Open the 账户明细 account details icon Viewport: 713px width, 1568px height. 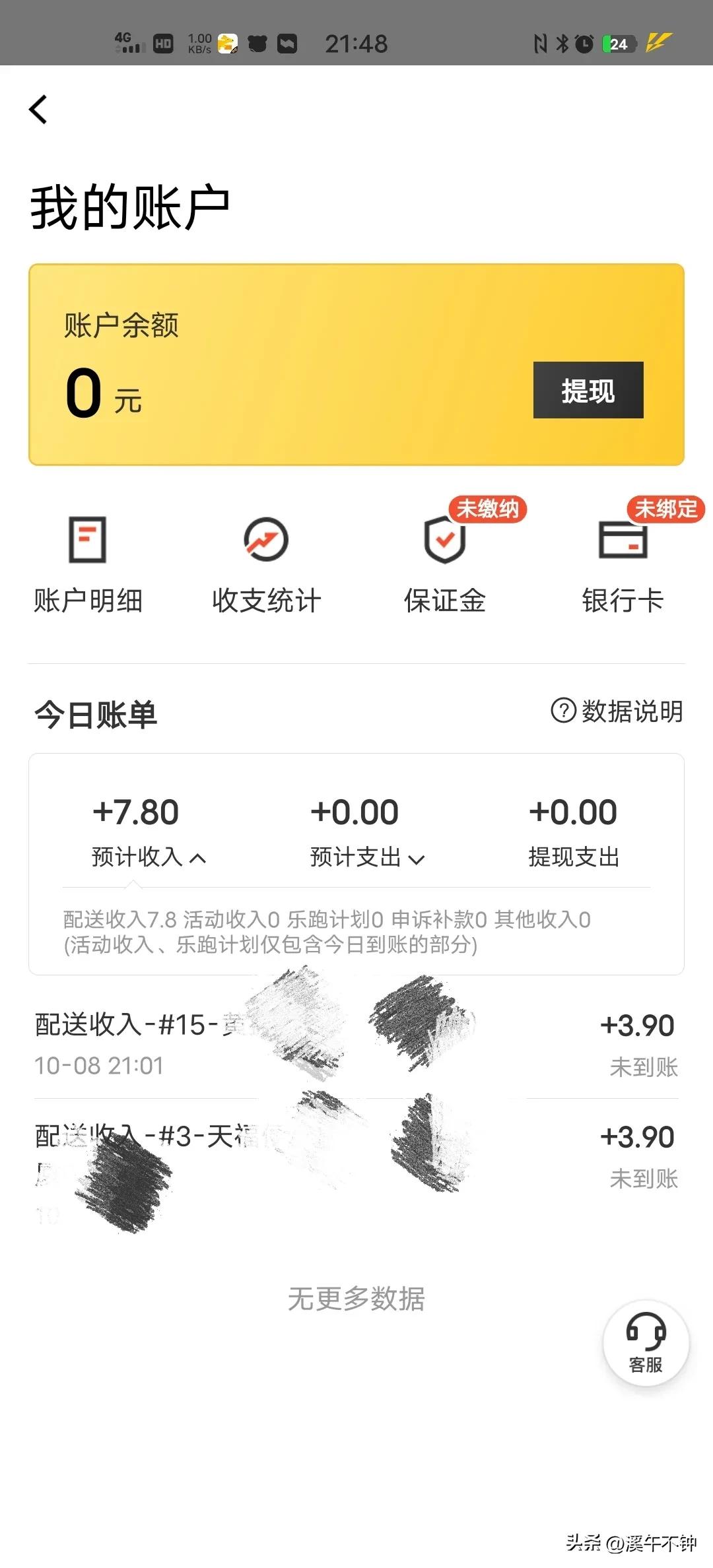[89, 539]
